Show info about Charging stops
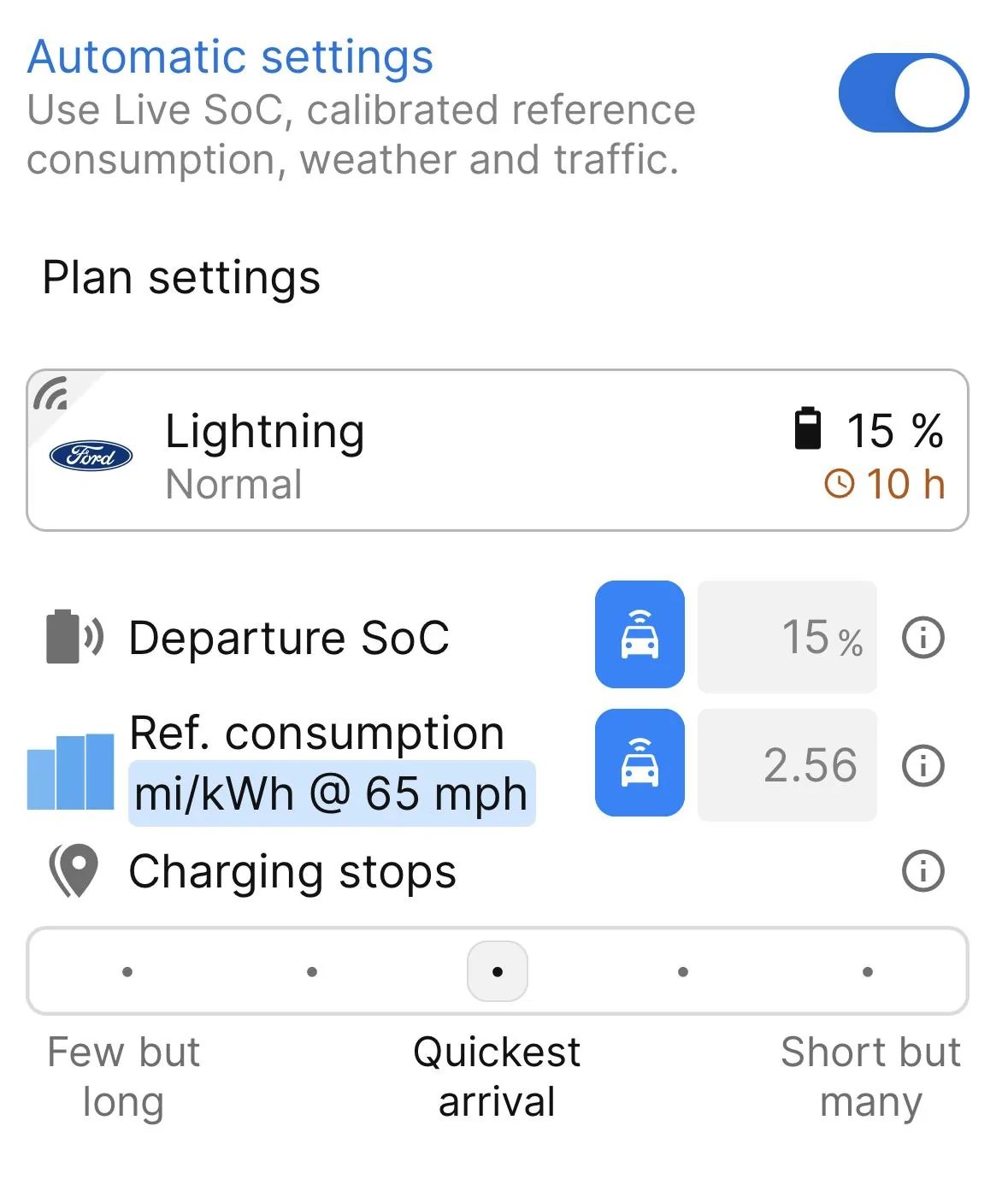The height and width of the screenshot is (1185, 1008). click(923, 871)
